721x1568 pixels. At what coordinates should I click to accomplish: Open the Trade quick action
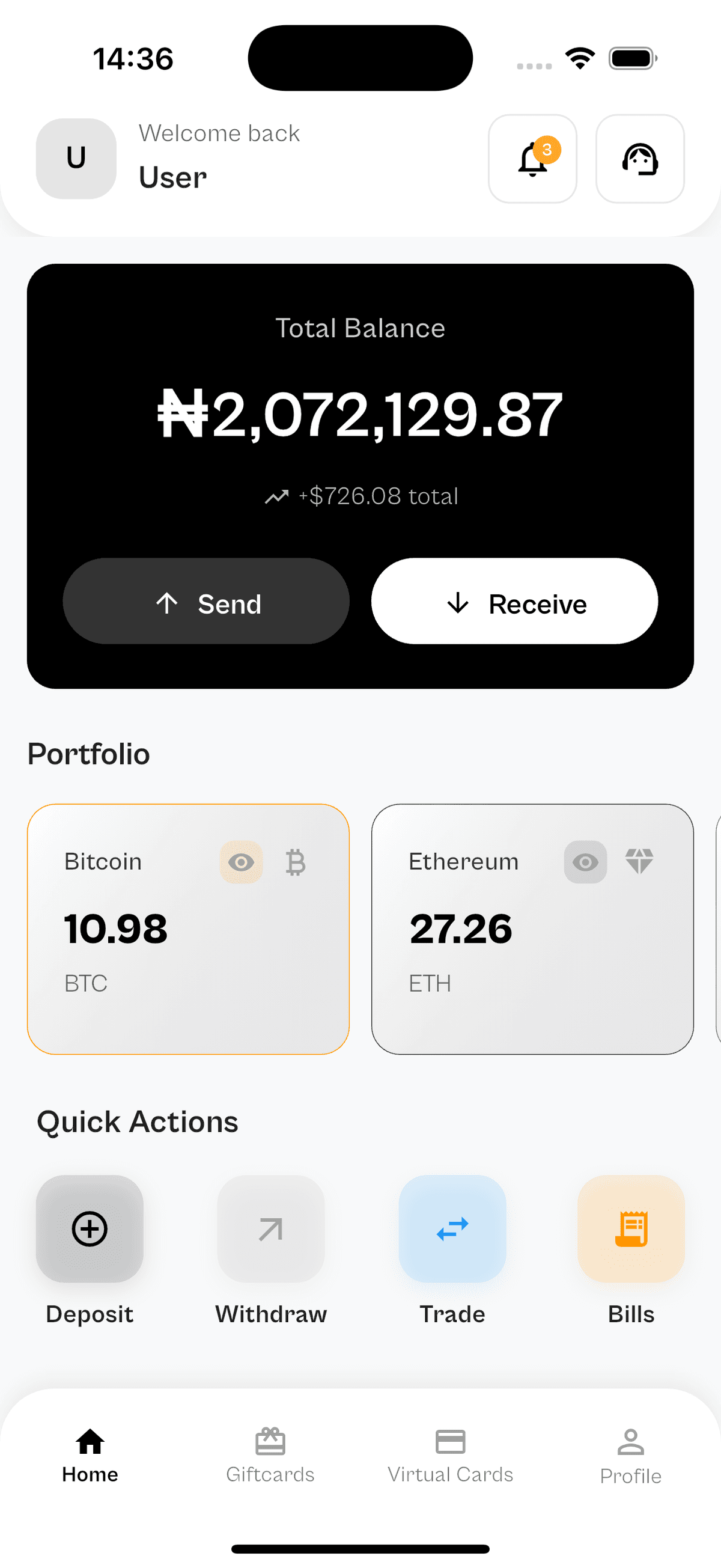pos(451,1229)
